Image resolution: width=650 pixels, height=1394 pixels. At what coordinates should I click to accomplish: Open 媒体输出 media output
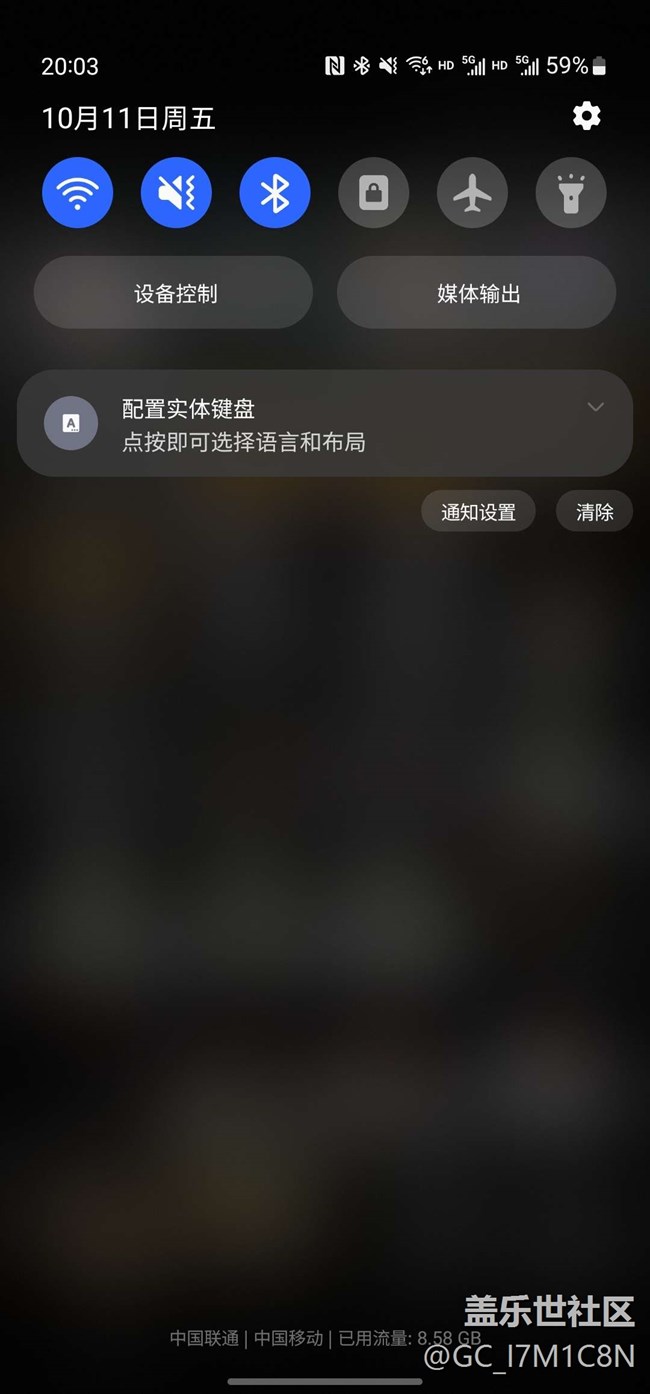pos(477,293)
